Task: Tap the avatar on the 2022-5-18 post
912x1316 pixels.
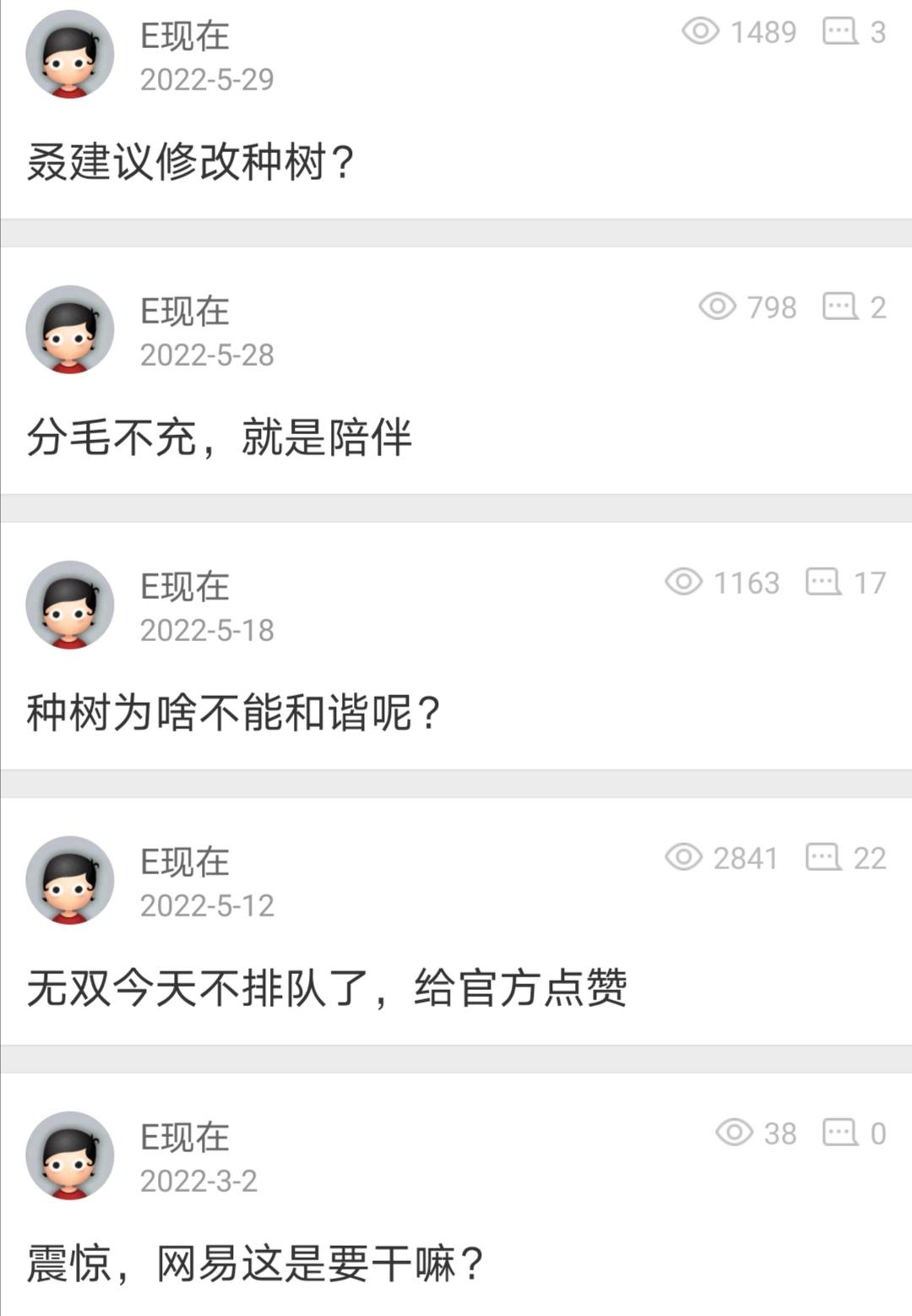Action: (x=70, y=605)
